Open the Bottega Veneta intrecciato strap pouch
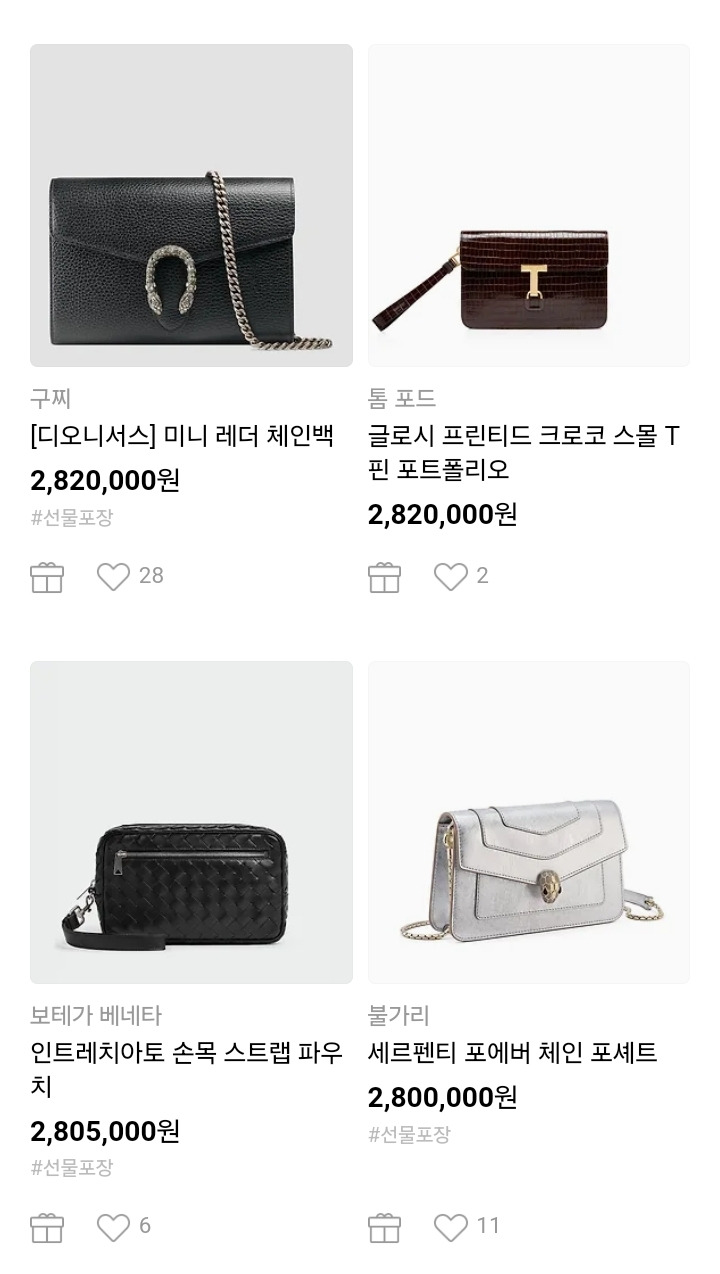720x1274 pixels. pyautogui.click(x=191, y=822)
